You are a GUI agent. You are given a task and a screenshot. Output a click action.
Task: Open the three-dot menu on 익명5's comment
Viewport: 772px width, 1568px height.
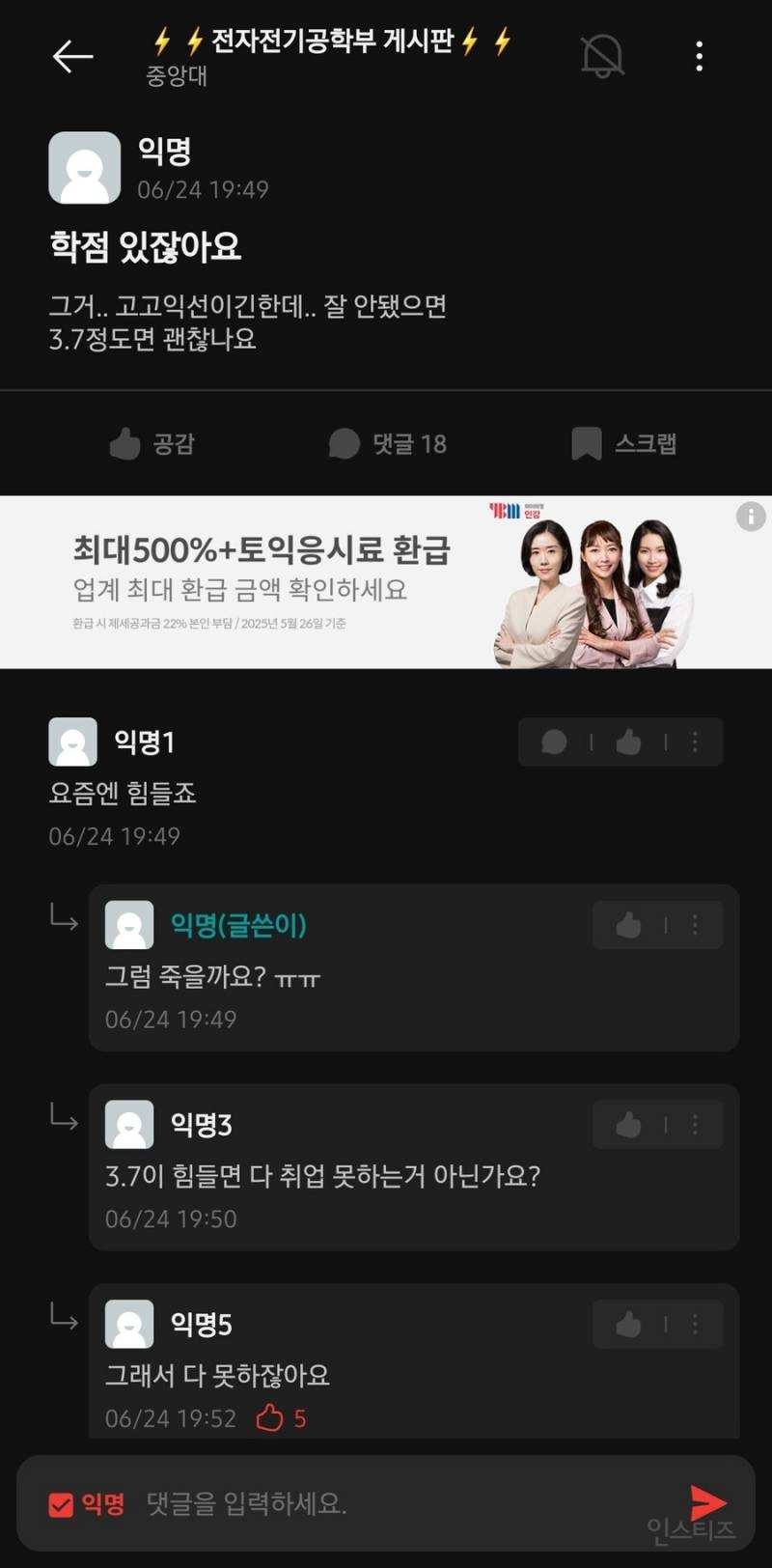click(696, 1324)
